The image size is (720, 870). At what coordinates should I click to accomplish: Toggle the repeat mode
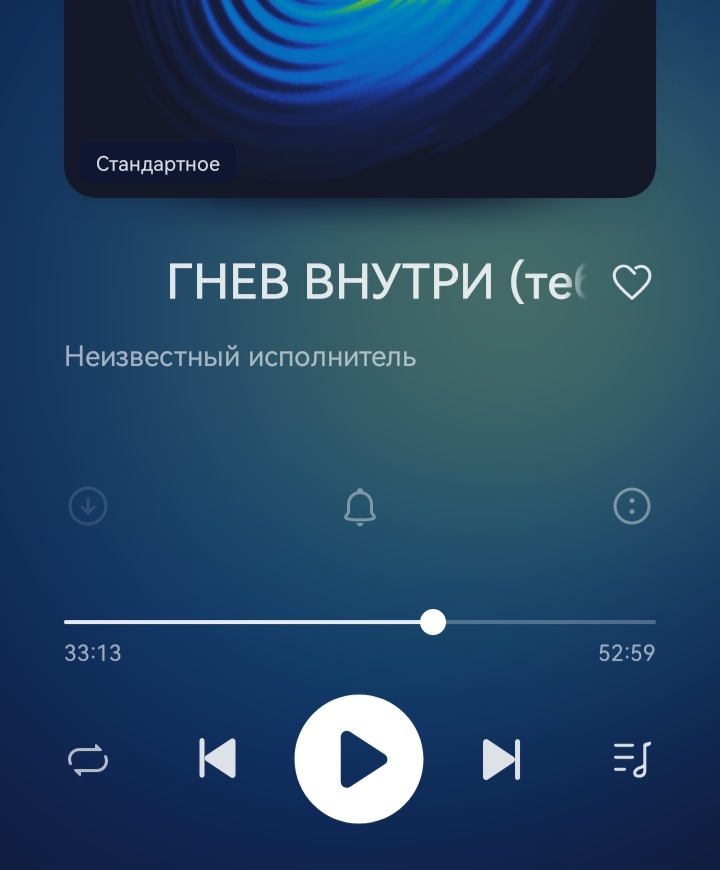pos(88,760)
